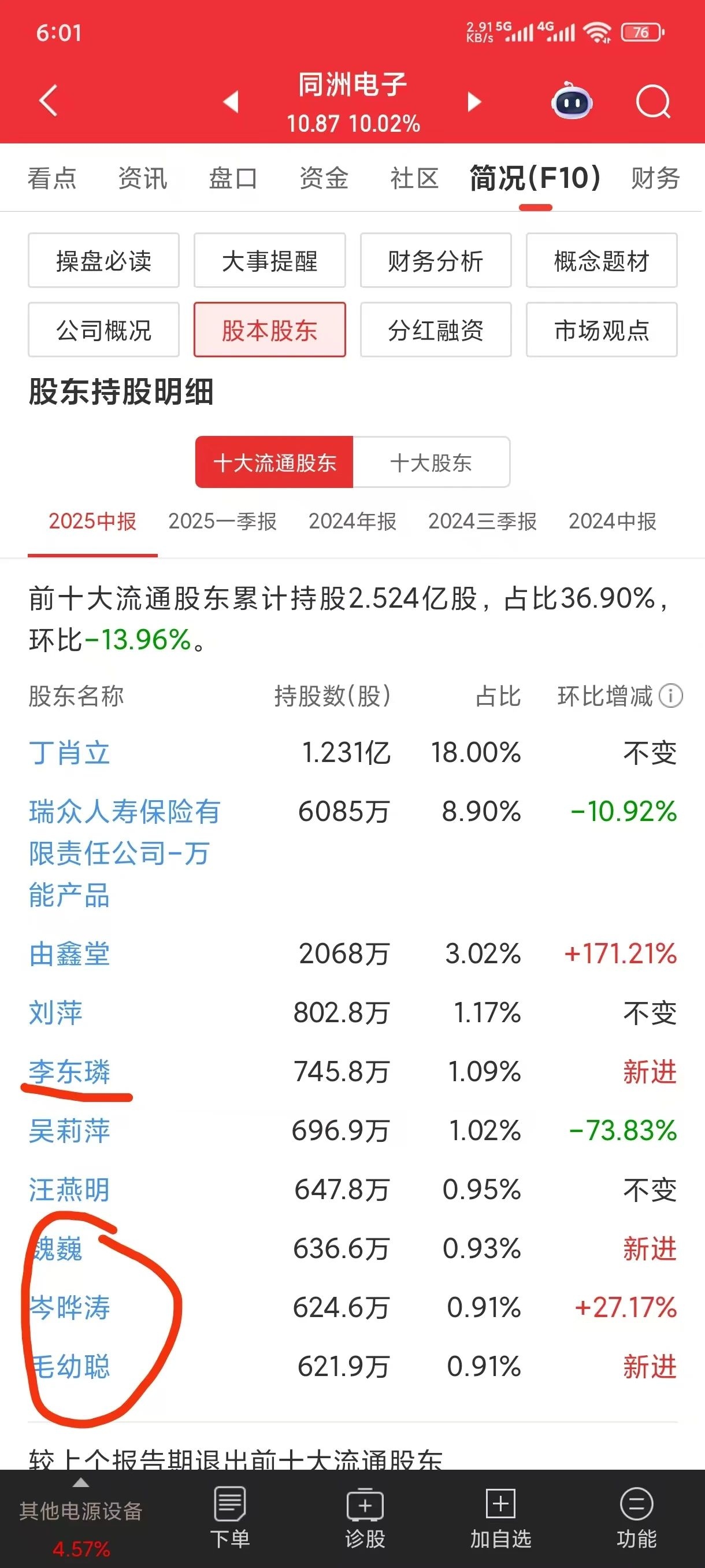
Task: Go back using the top-left arrow
Action: click(x=49, y=101)
